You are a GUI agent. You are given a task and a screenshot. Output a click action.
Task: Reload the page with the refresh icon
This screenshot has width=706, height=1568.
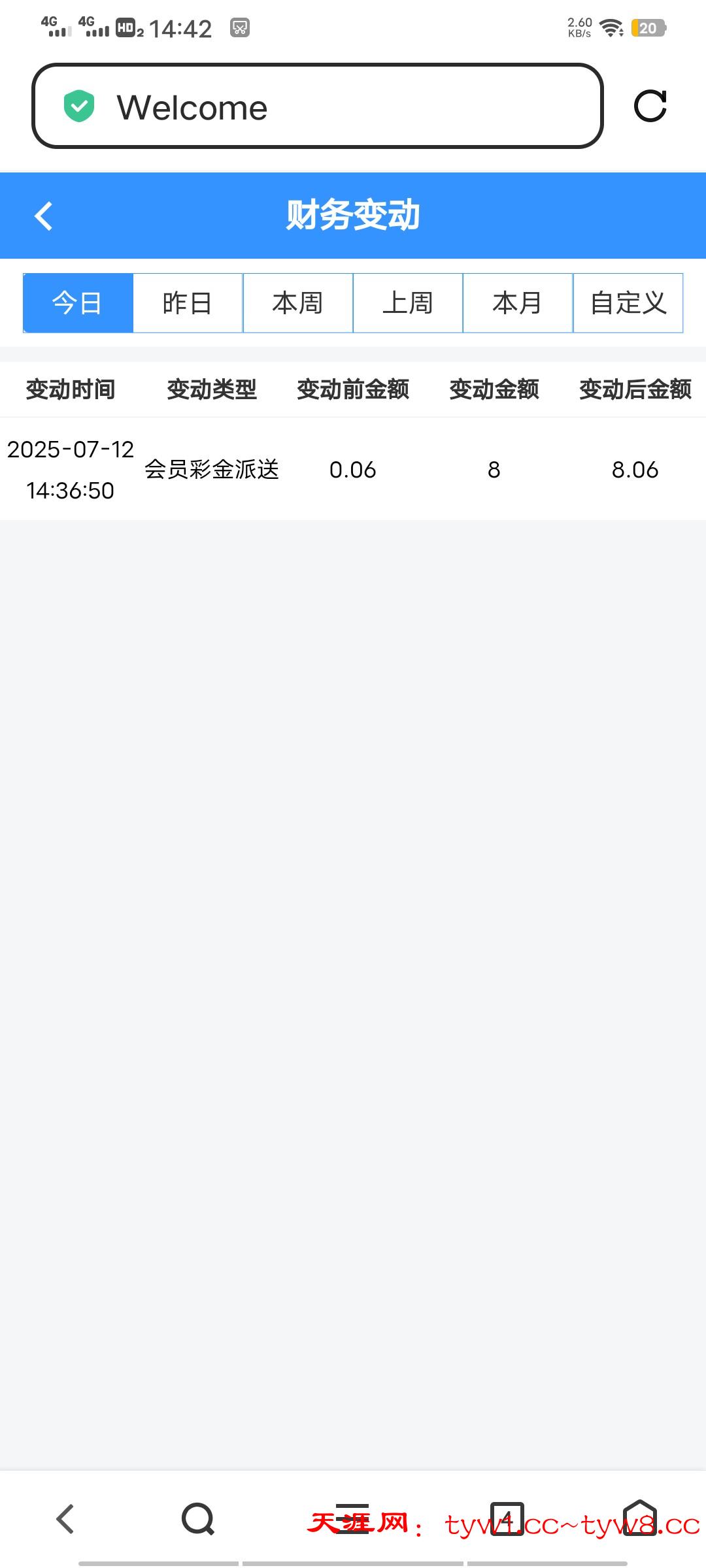[650, 106]
